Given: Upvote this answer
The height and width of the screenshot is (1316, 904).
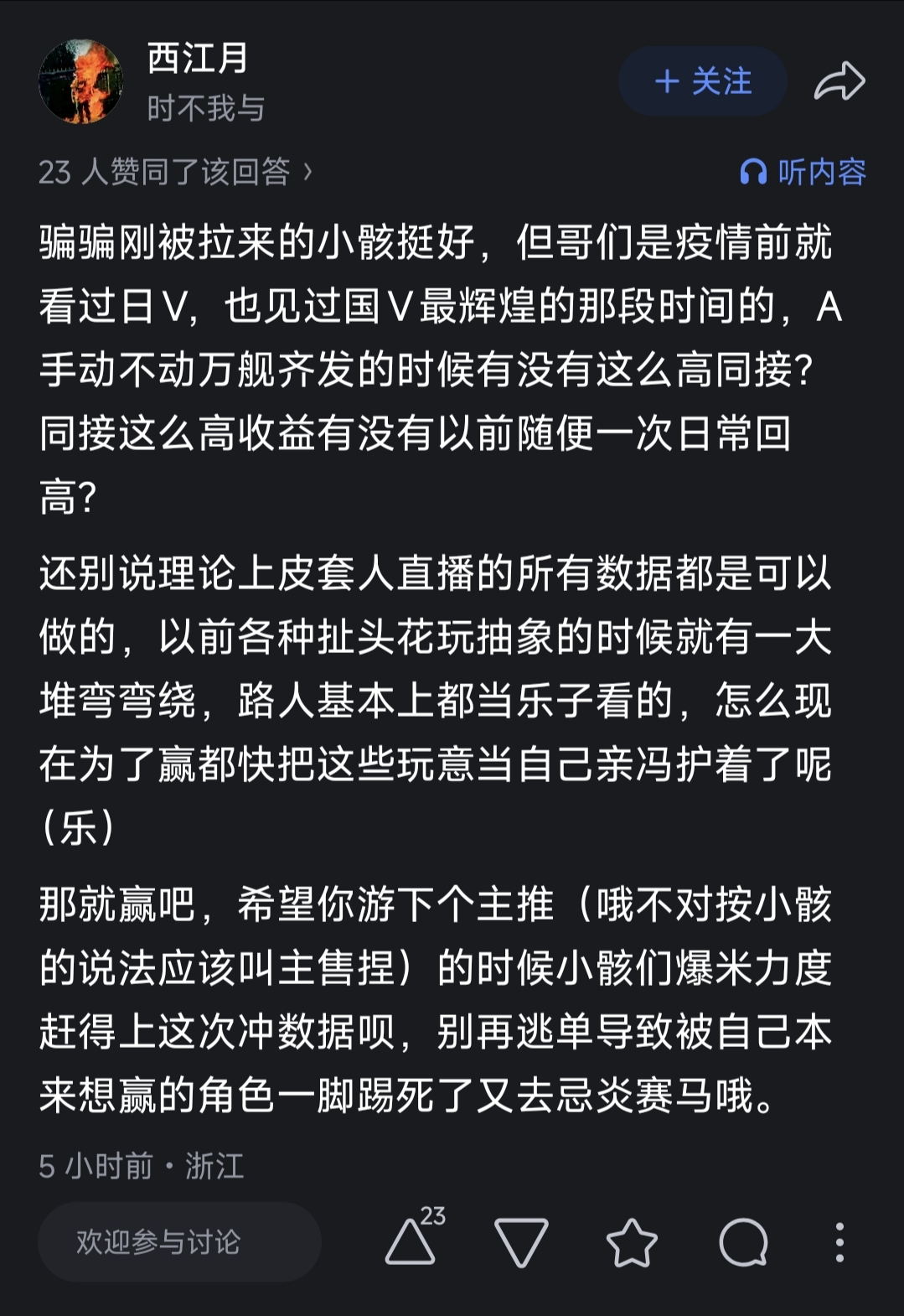Looking at the screenshot, I should [414, 1237].
